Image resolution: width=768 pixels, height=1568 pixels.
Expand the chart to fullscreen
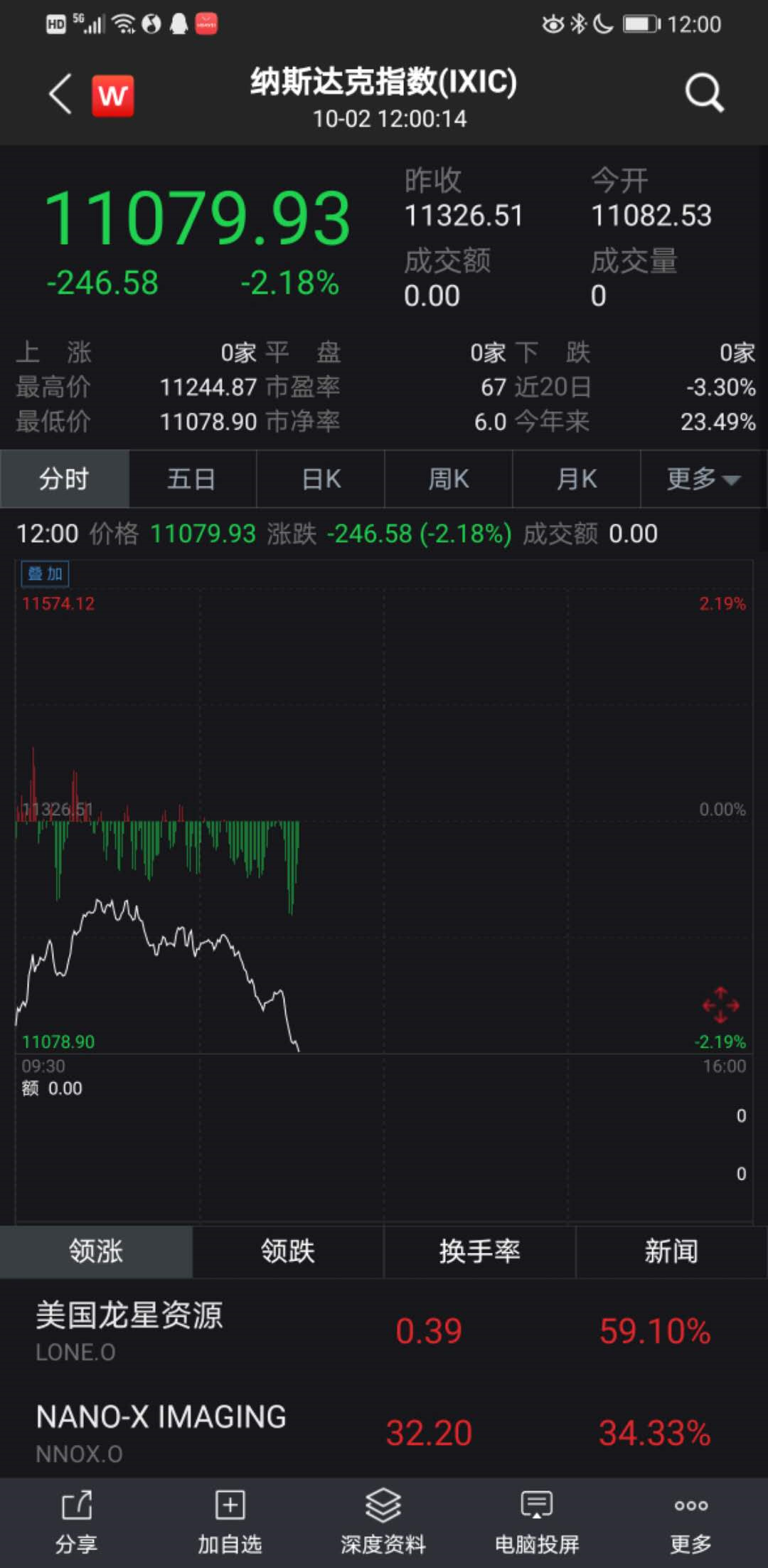coord(720,1005)
